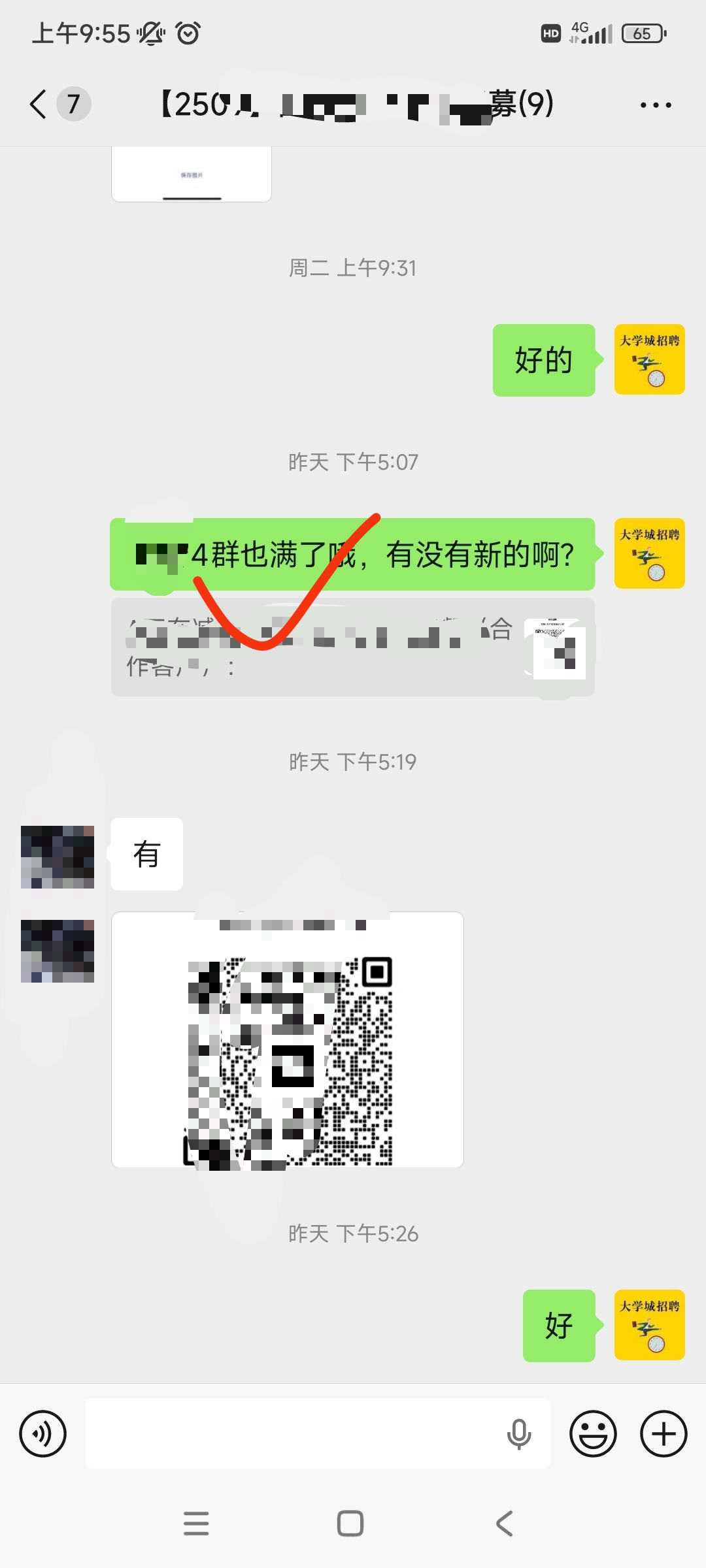Screen dimensions: 706x1568
Task: Go back to the chat list
Action: 39,105
